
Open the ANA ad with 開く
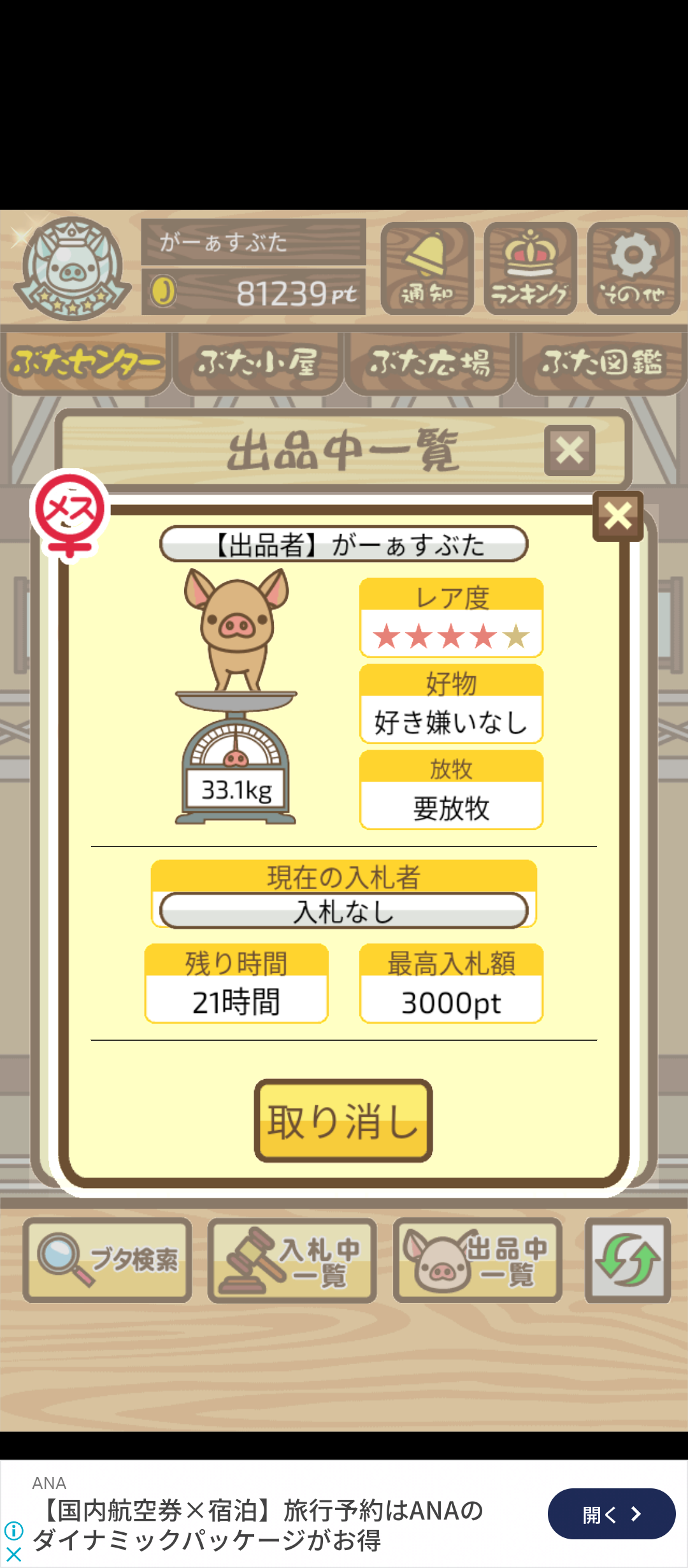tap(611, 1514)
